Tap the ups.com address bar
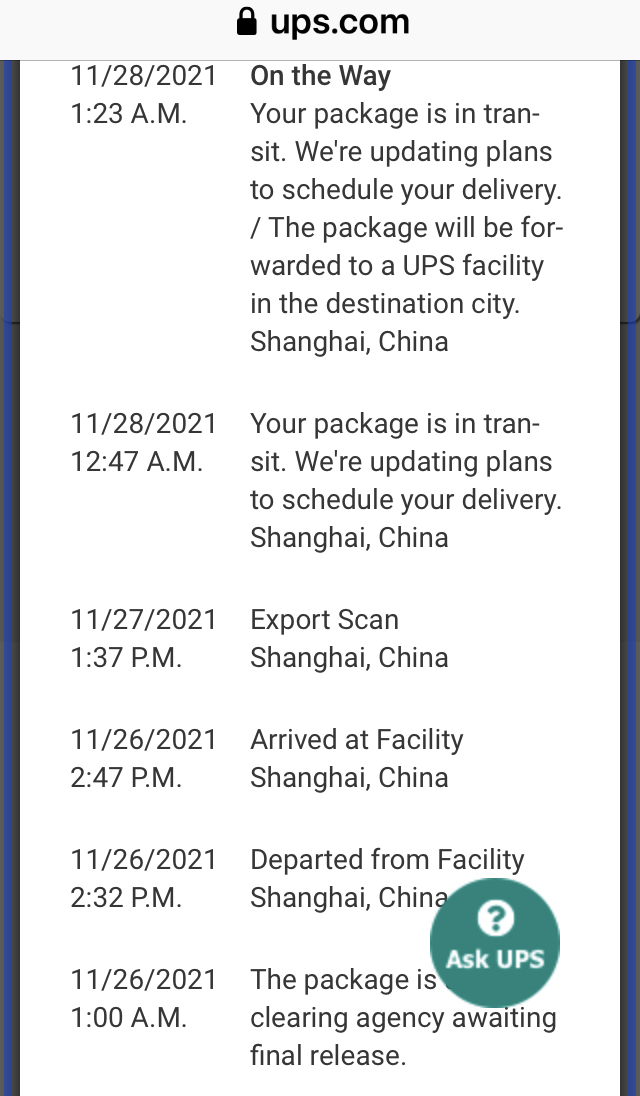 coord(322,22)
